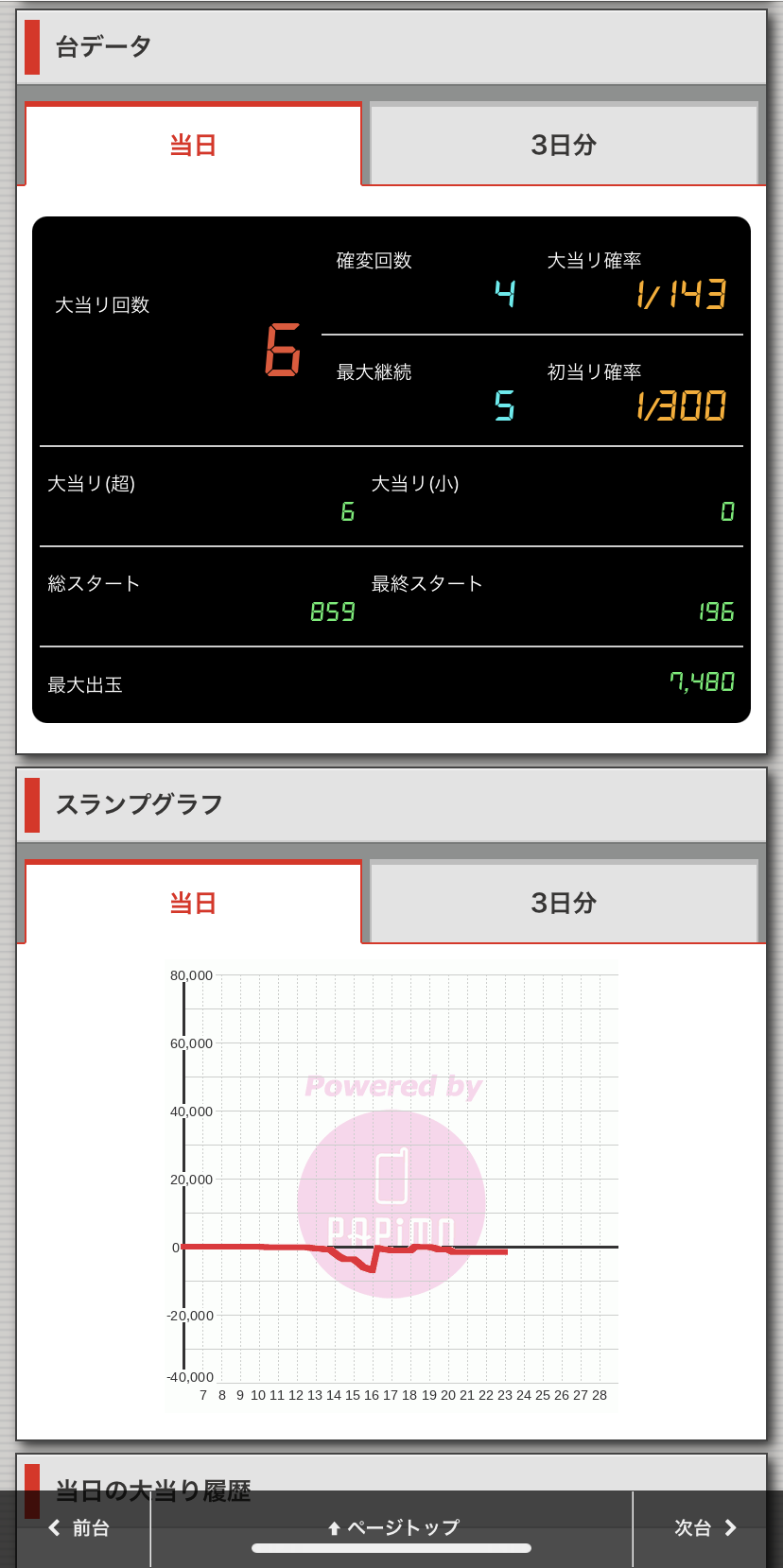This screenshot has height=1568, width=783.
Task: Switch machine data to the 3日分 tab
Action: pos(564,145)
